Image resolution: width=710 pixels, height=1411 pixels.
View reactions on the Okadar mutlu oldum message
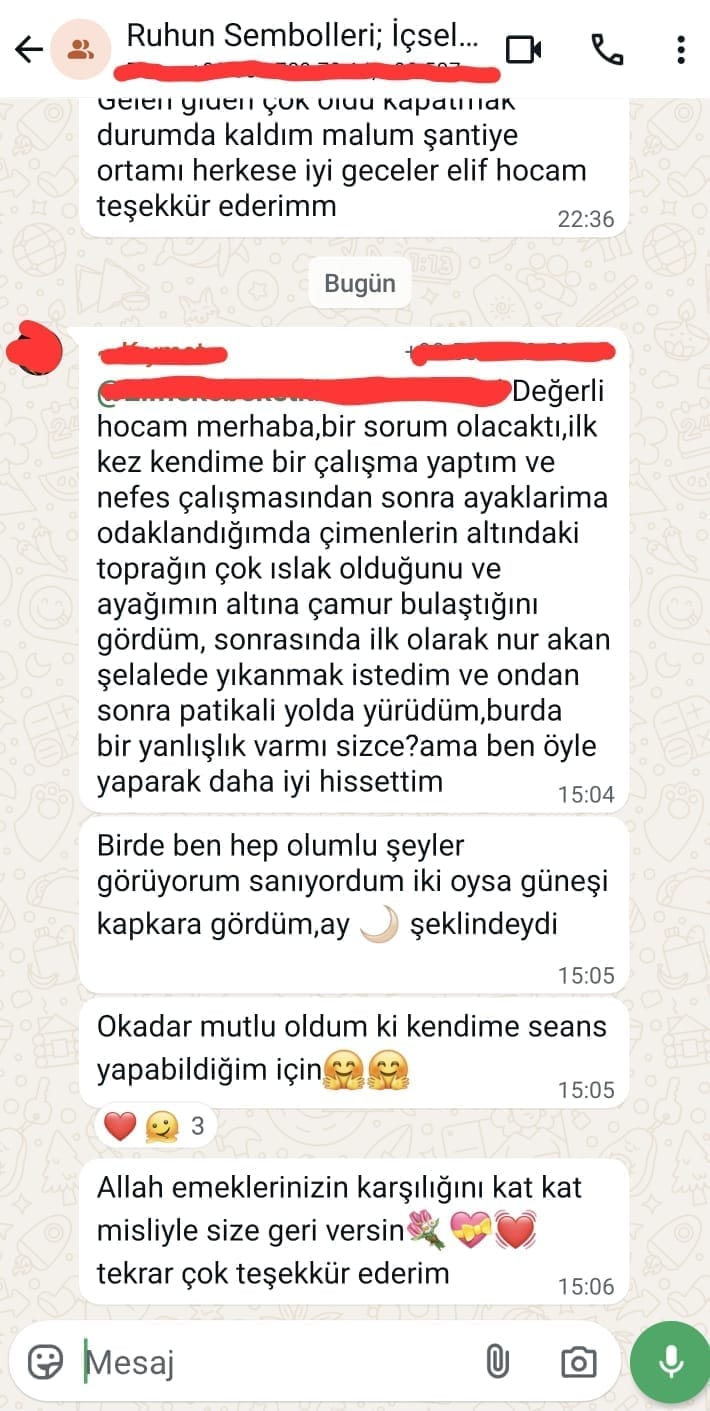click(155, 1127)
